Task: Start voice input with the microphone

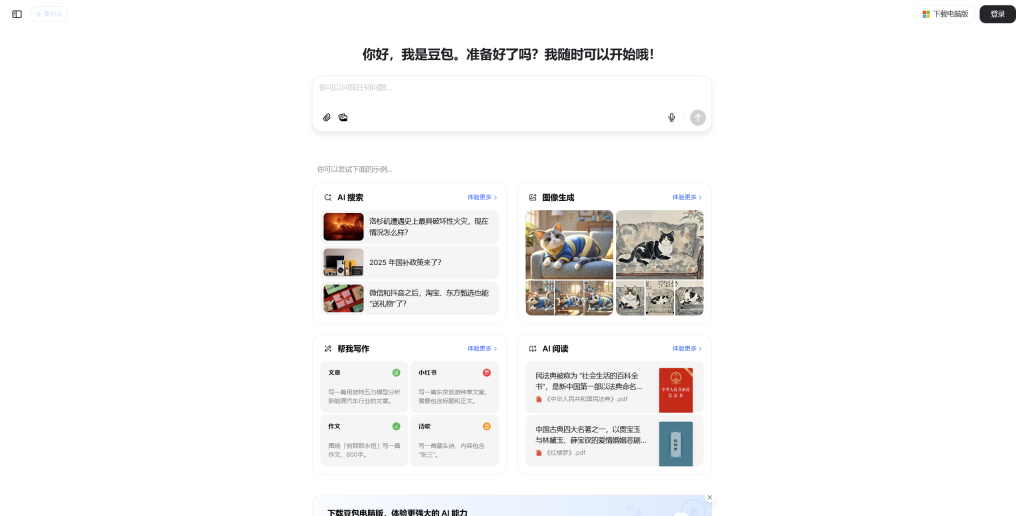Action: click(672, 117)
